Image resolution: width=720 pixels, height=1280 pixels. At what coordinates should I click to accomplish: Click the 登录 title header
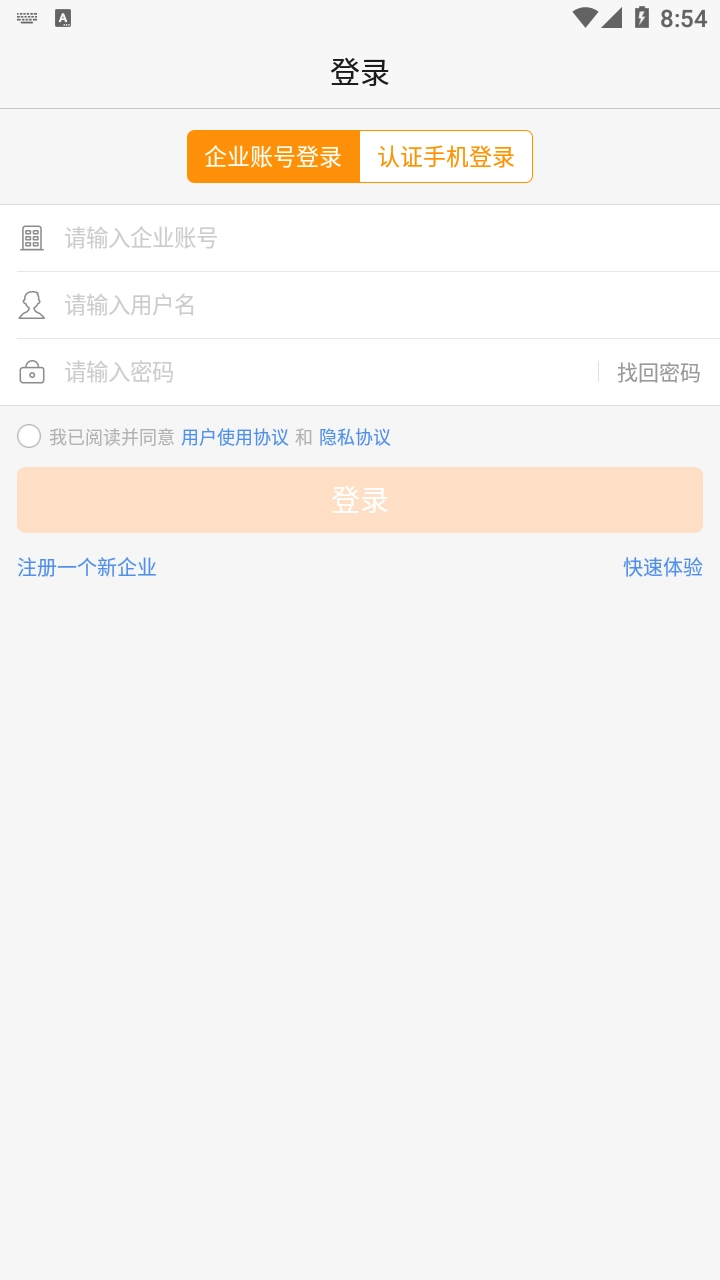pos(359,72)
